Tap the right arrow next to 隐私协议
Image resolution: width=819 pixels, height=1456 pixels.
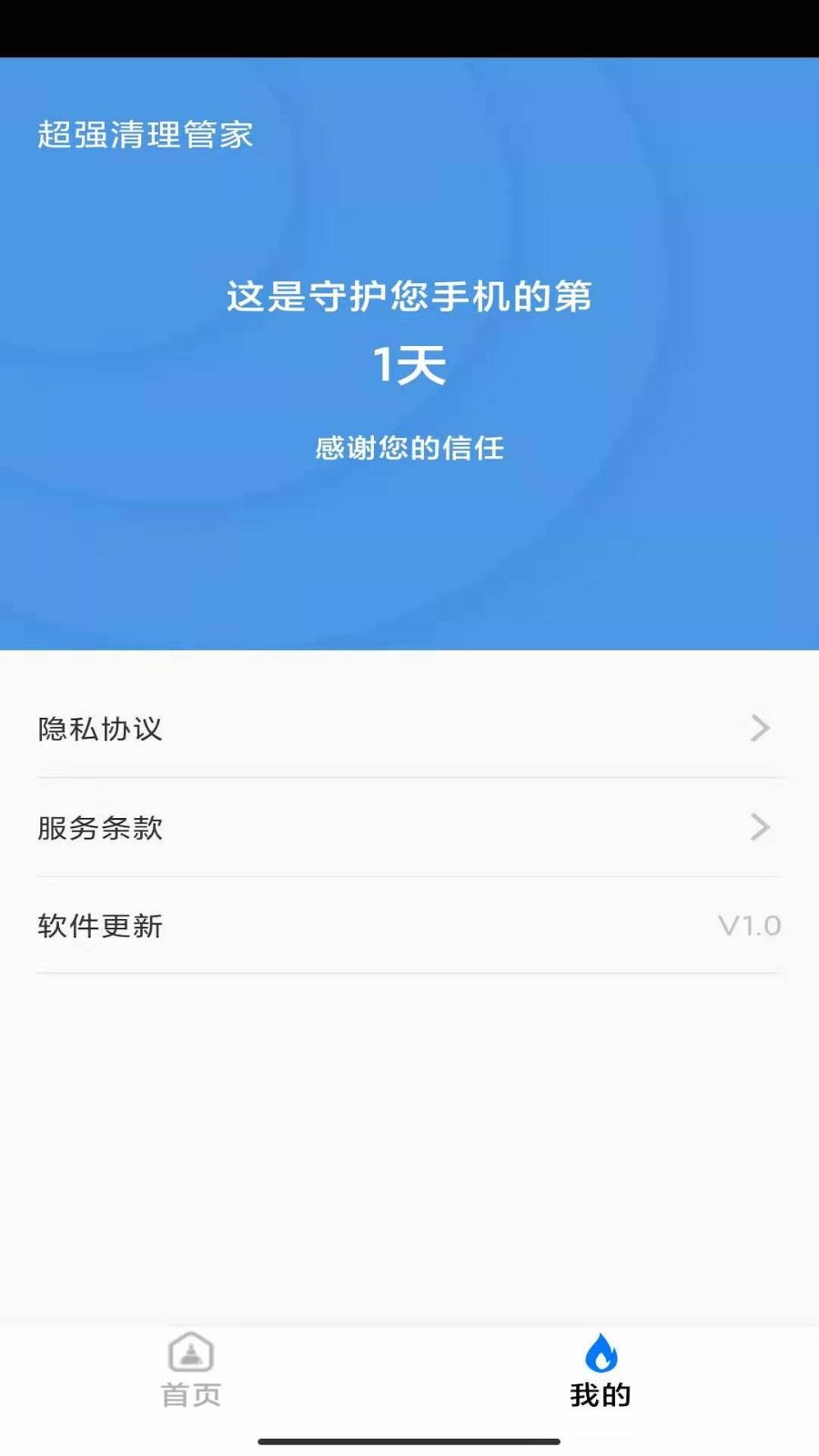coord(761,728)
